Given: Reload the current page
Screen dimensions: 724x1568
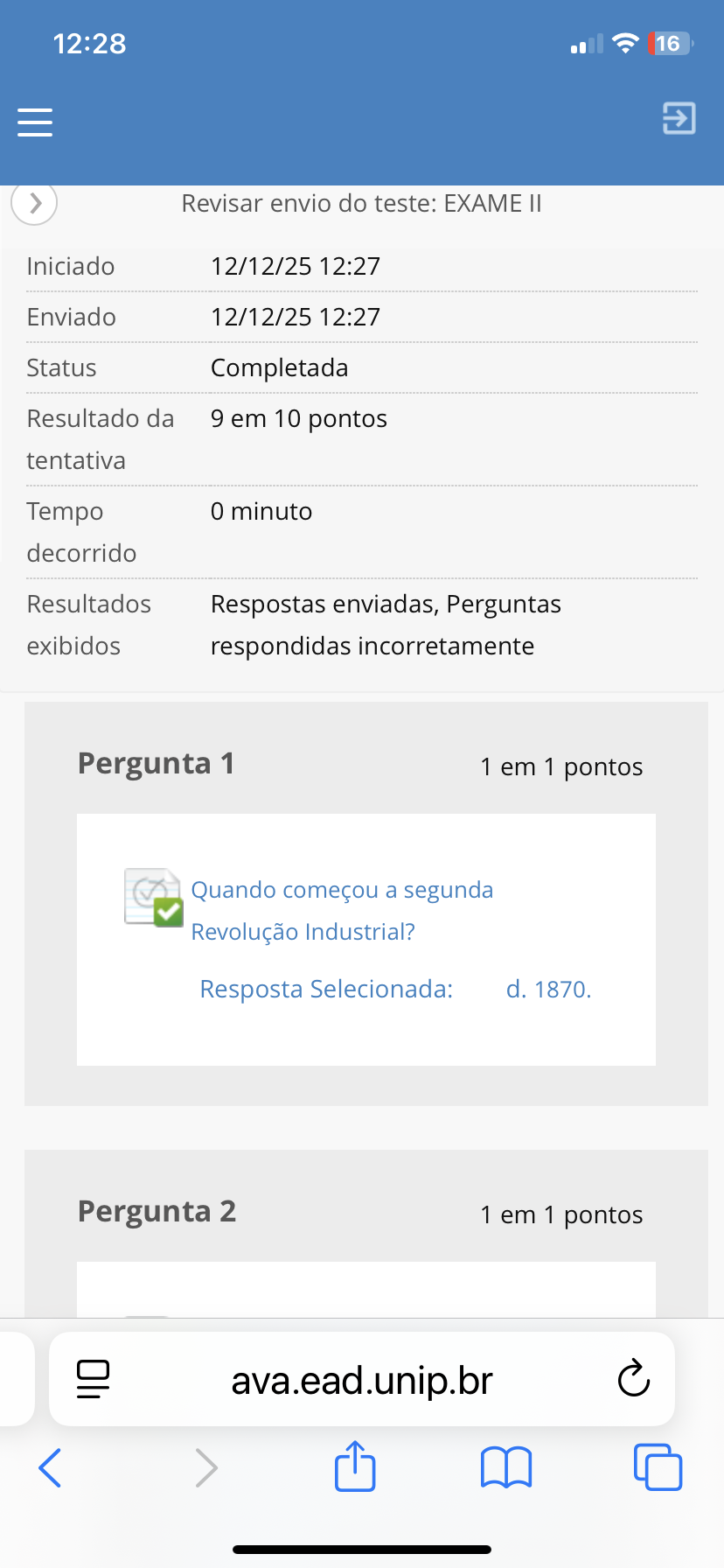Looking at the screenshot, I should [633, 1380].
